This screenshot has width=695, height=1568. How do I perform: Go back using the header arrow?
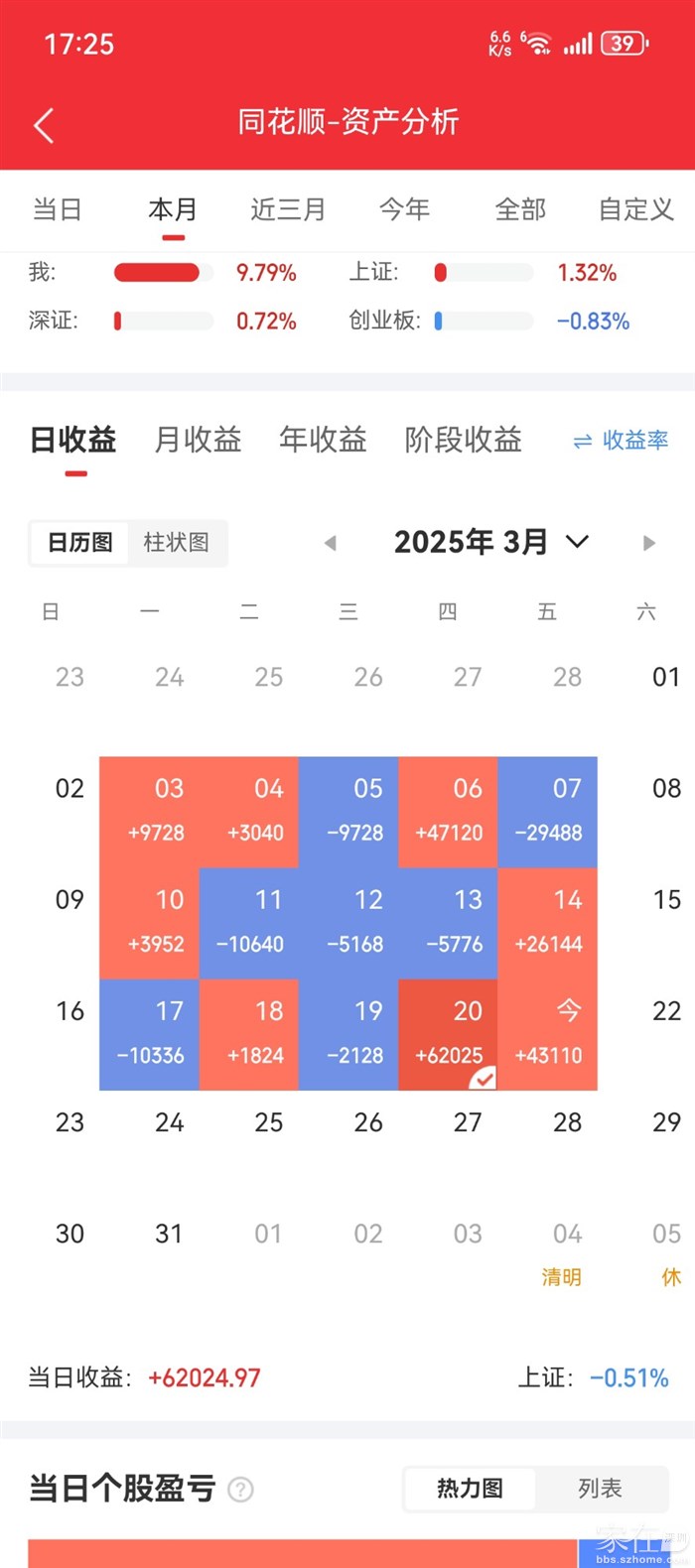(44, 125)
